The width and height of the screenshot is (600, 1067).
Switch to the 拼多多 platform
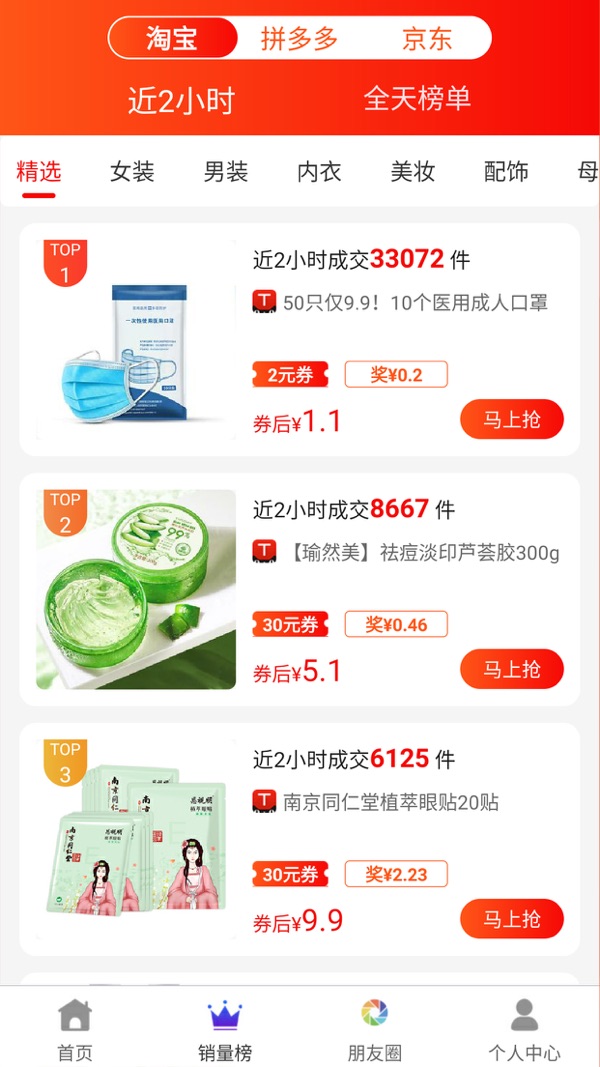pyautogui.click(x=299, y=39)
